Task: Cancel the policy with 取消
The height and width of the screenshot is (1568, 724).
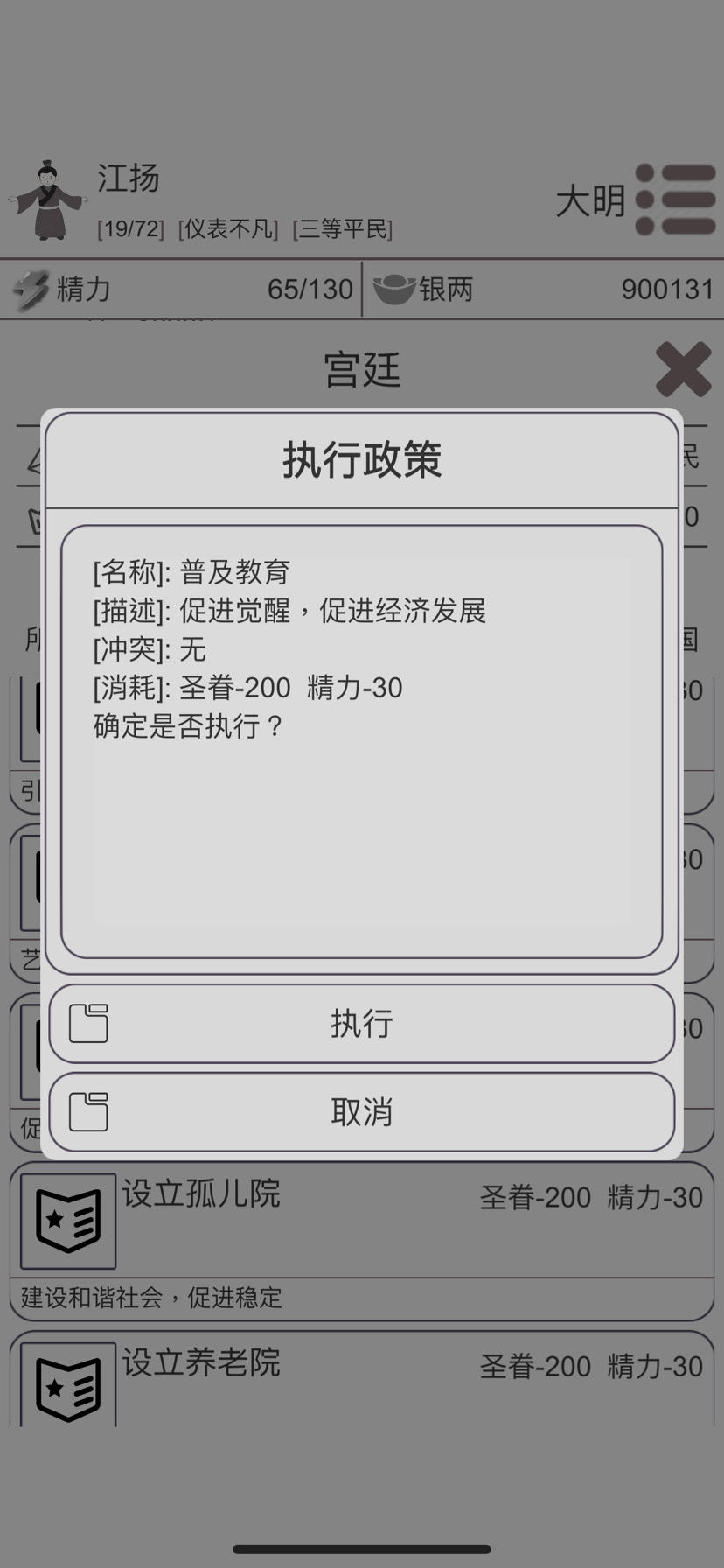Action: (x=361, y=1112)
